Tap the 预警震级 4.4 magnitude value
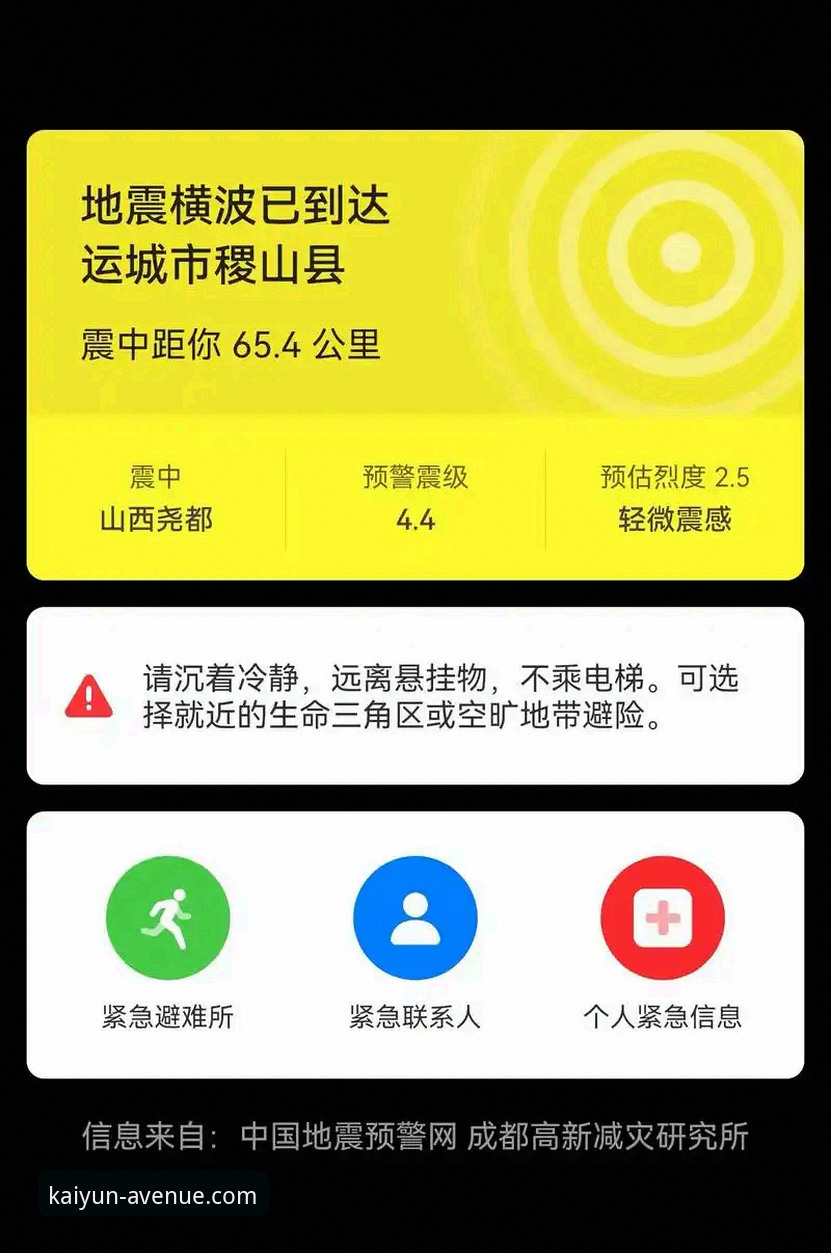The width and height of the screenshot is (831, 1253). 415,521
